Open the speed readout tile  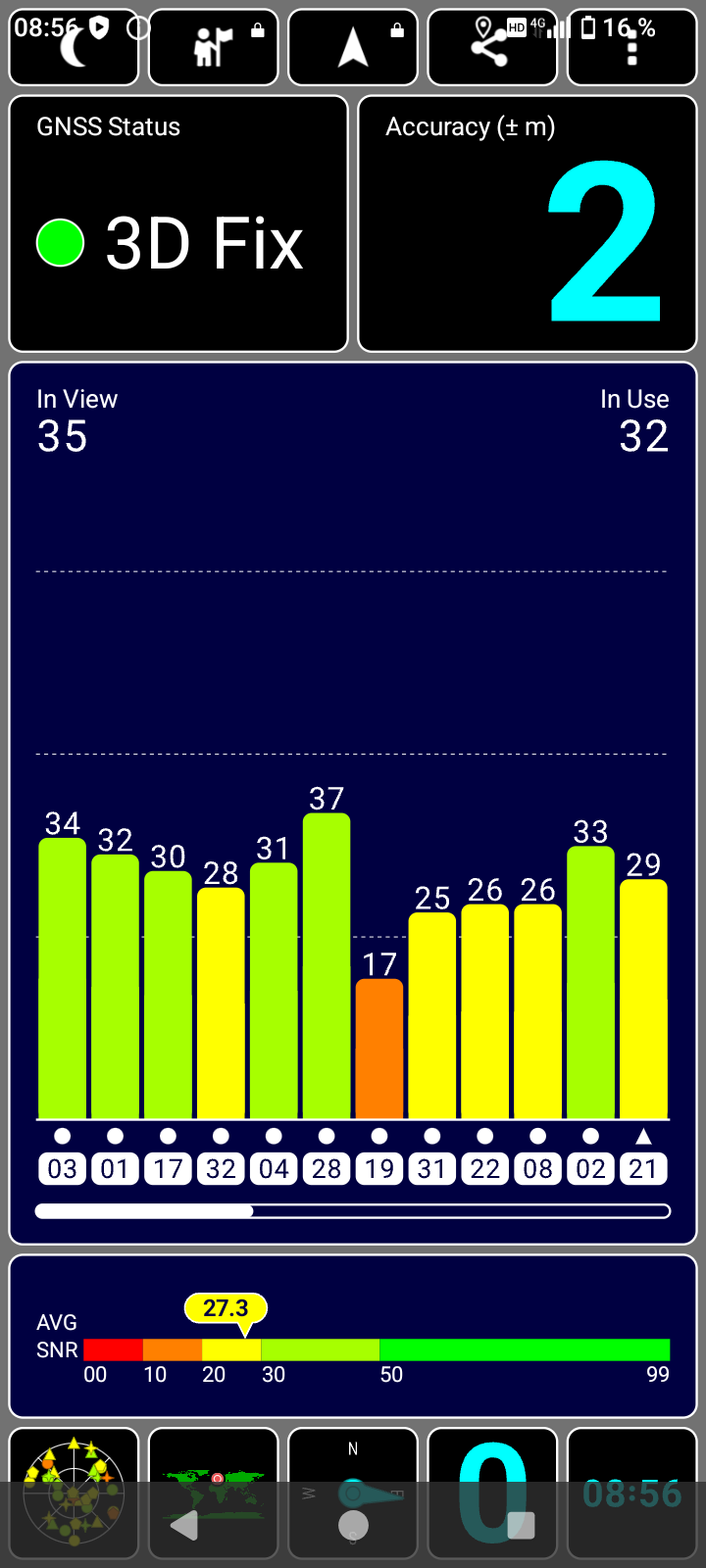pyautogui.click(x=492, y=1493)
